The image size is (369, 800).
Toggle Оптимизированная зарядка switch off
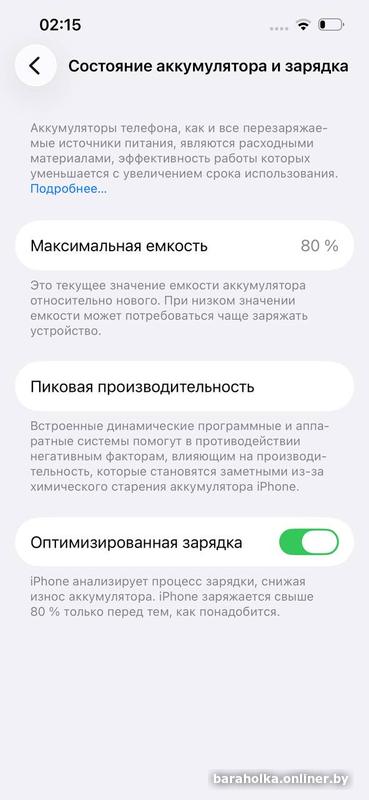(x=309, y=542)
